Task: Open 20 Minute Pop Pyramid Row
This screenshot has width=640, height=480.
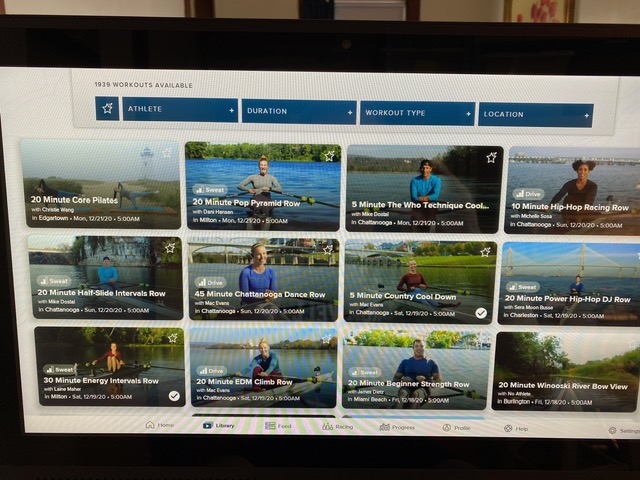Action: click(x=262, y=187)
